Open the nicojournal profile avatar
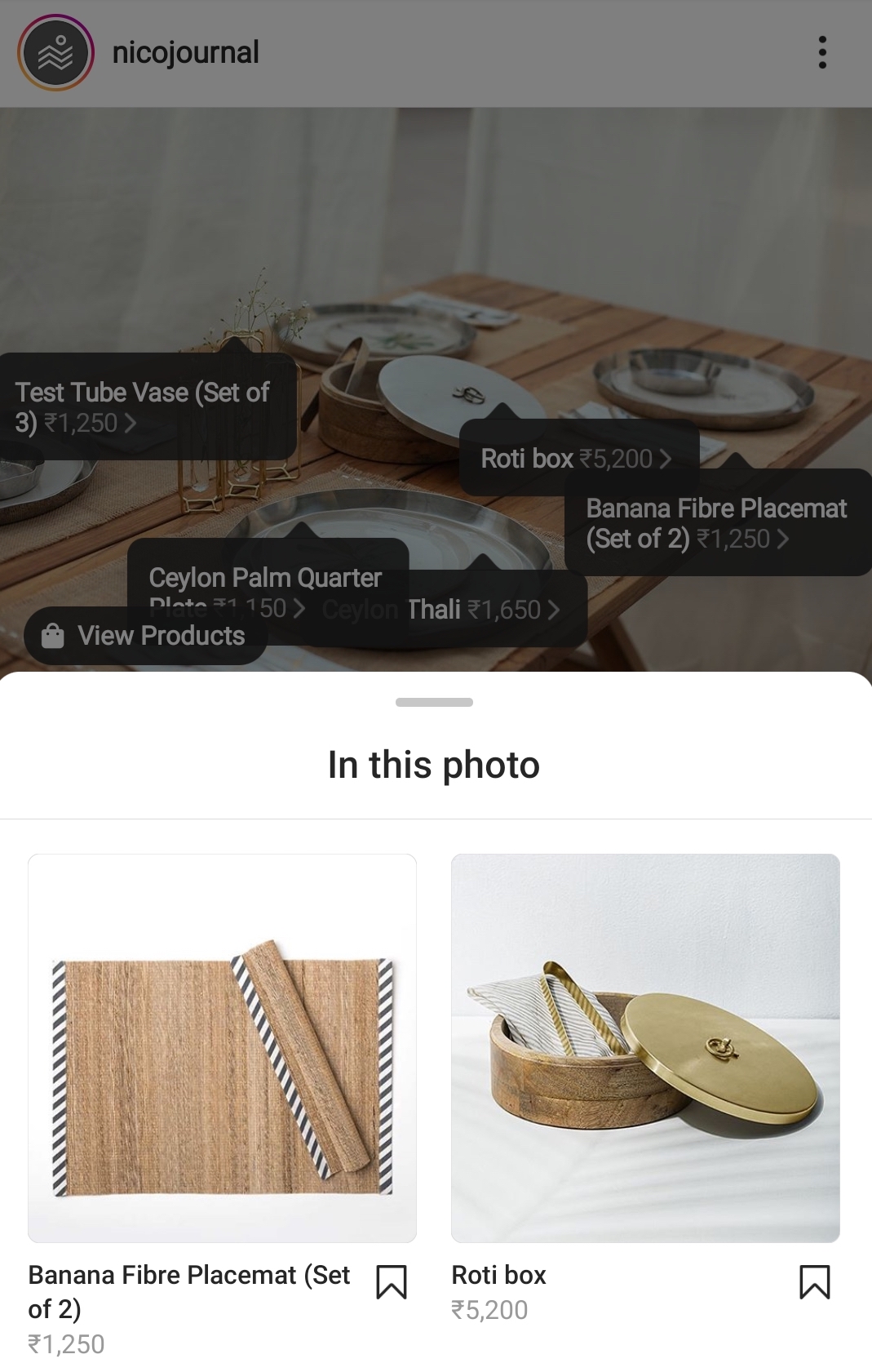The width and height of the screenshot is (872, 1372). (55, 53)
